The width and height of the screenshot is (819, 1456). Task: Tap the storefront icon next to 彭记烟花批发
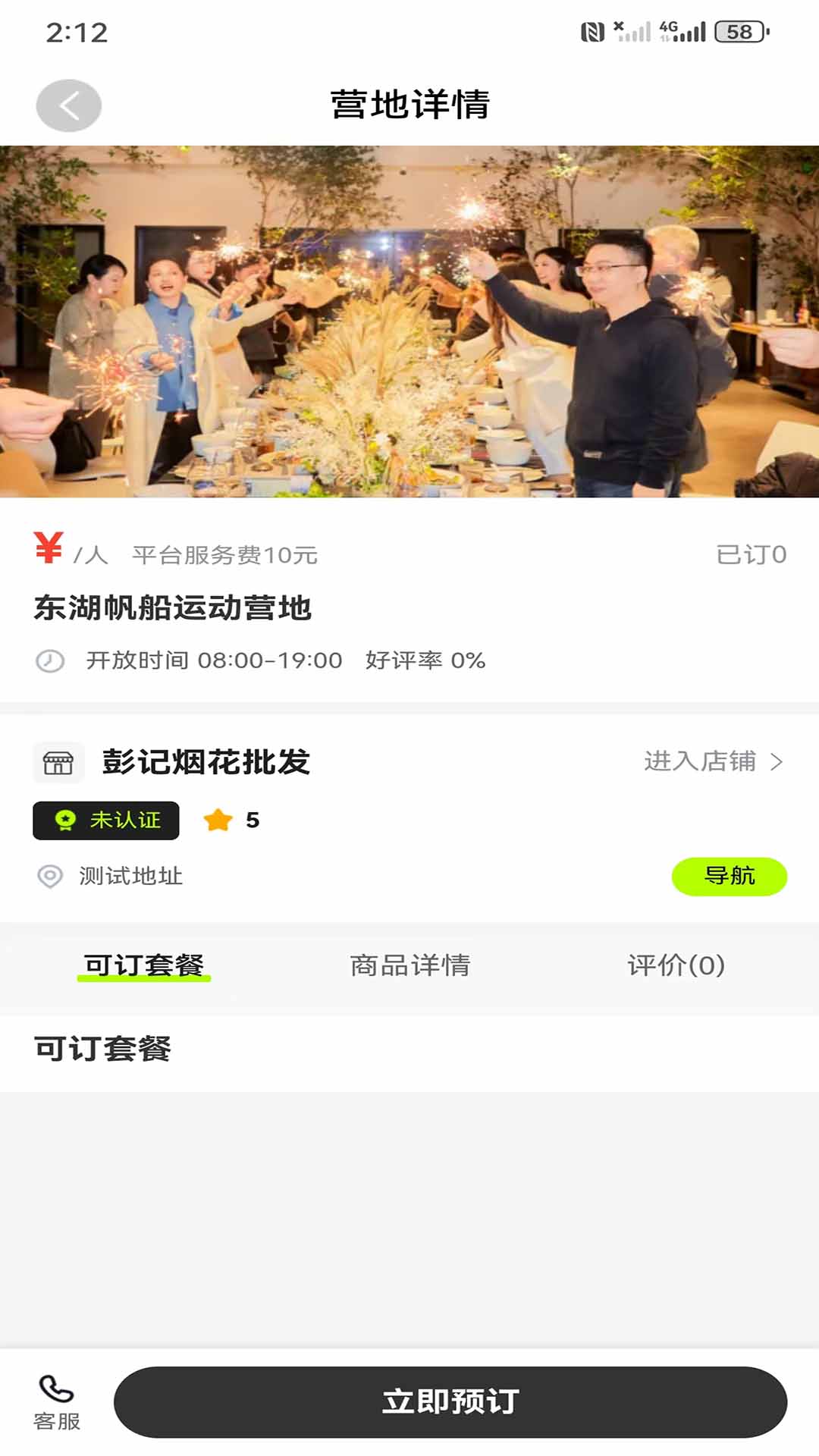[59, 761]
